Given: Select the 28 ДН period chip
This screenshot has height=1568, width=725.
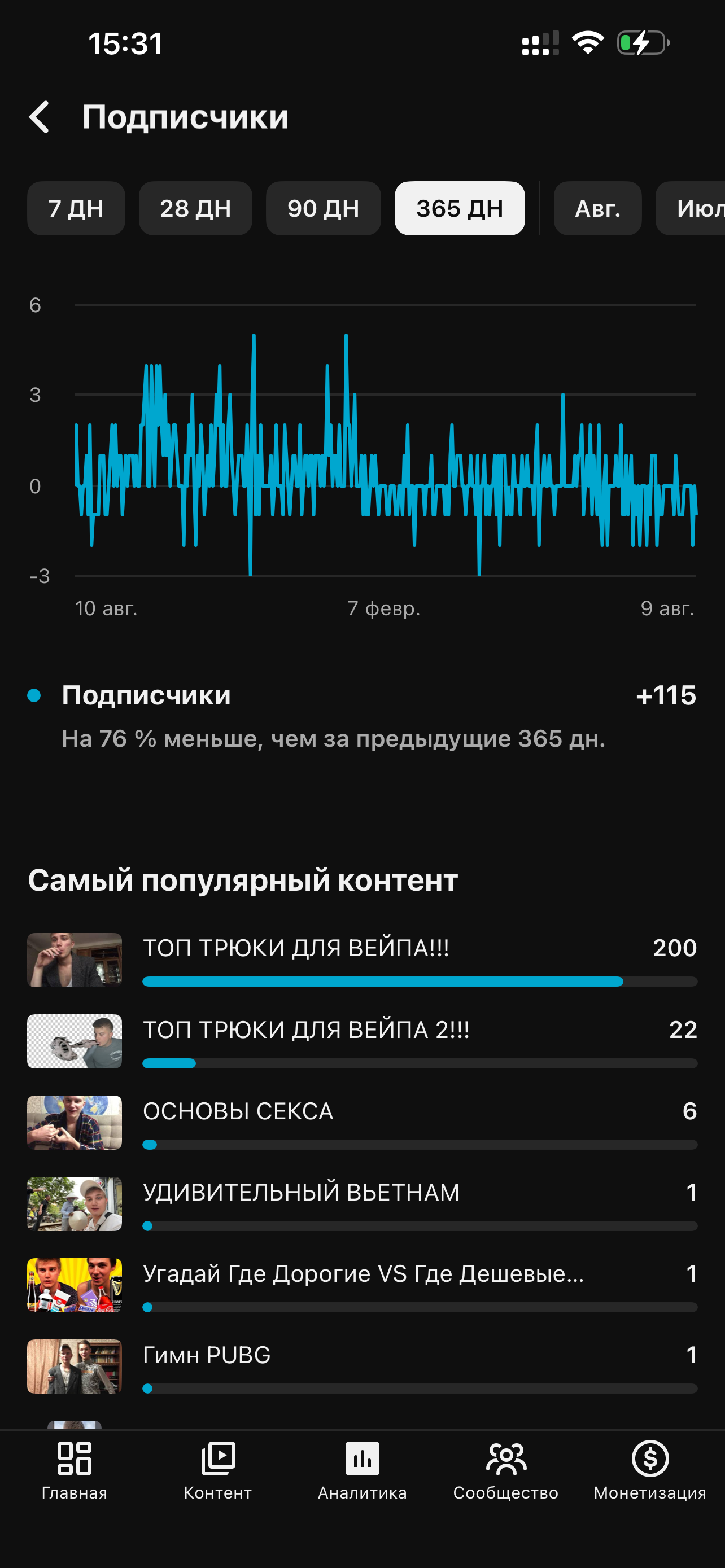Looking at the screenshot, I should coord(195,208).
